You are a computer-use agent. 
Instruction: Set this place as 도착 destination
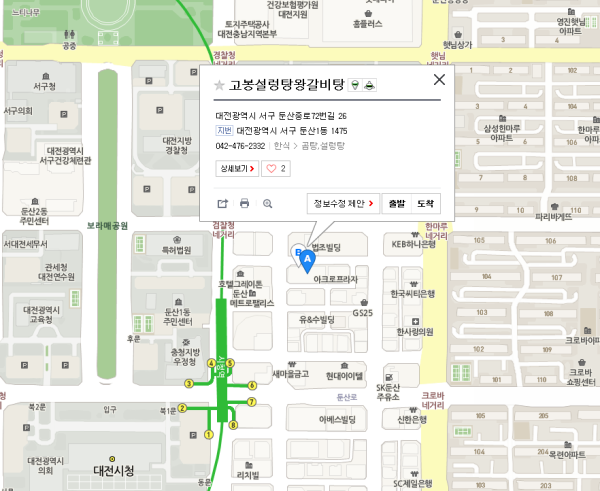pyautogui.click(x=426, y=204)
